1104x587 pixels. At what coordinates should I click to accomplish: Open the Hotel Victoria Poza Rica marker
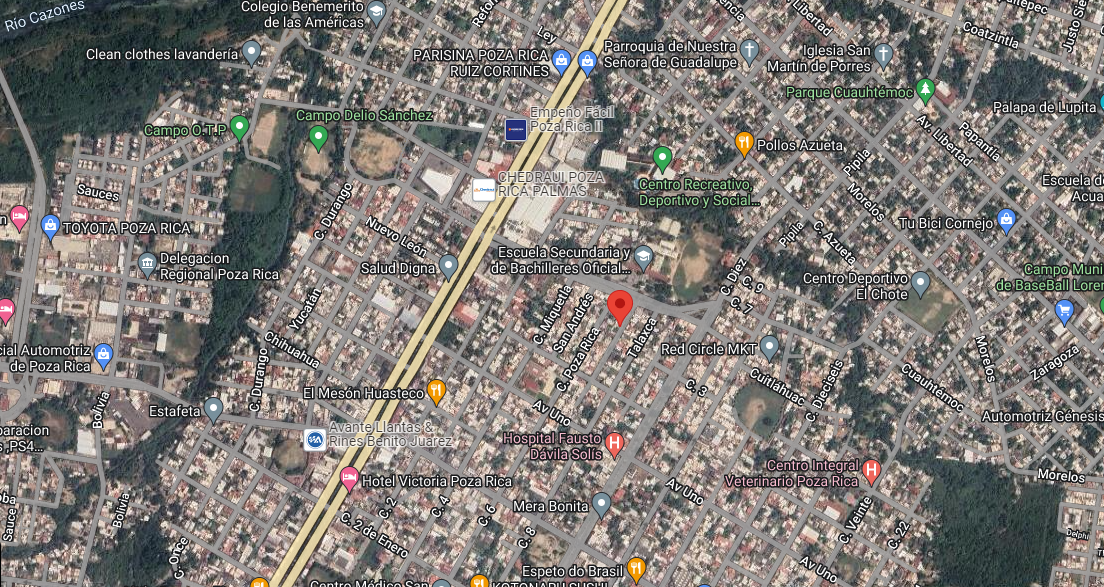(349, 478)
